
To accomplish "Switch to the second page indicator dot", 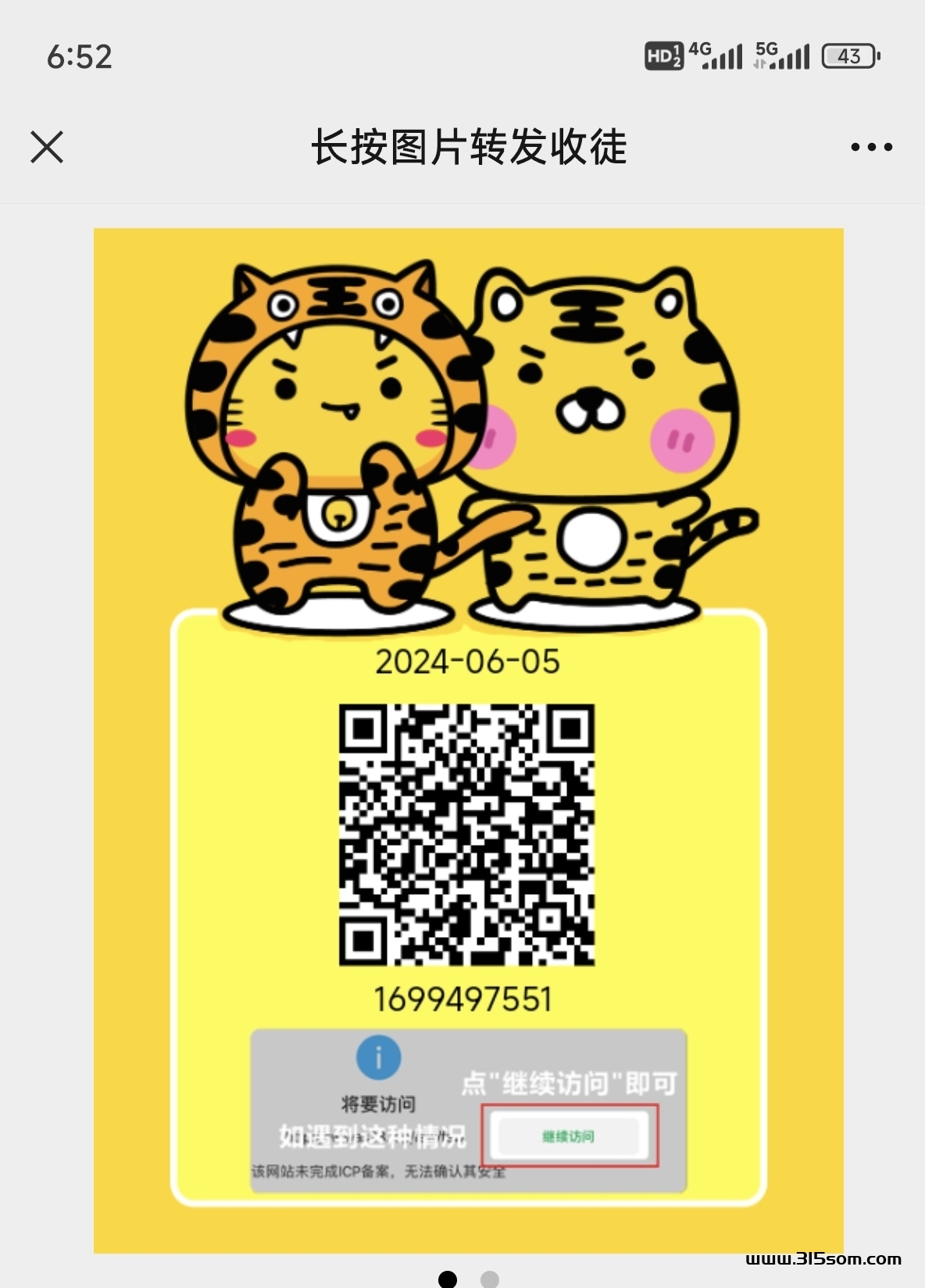I will (x=490, y=1279).
